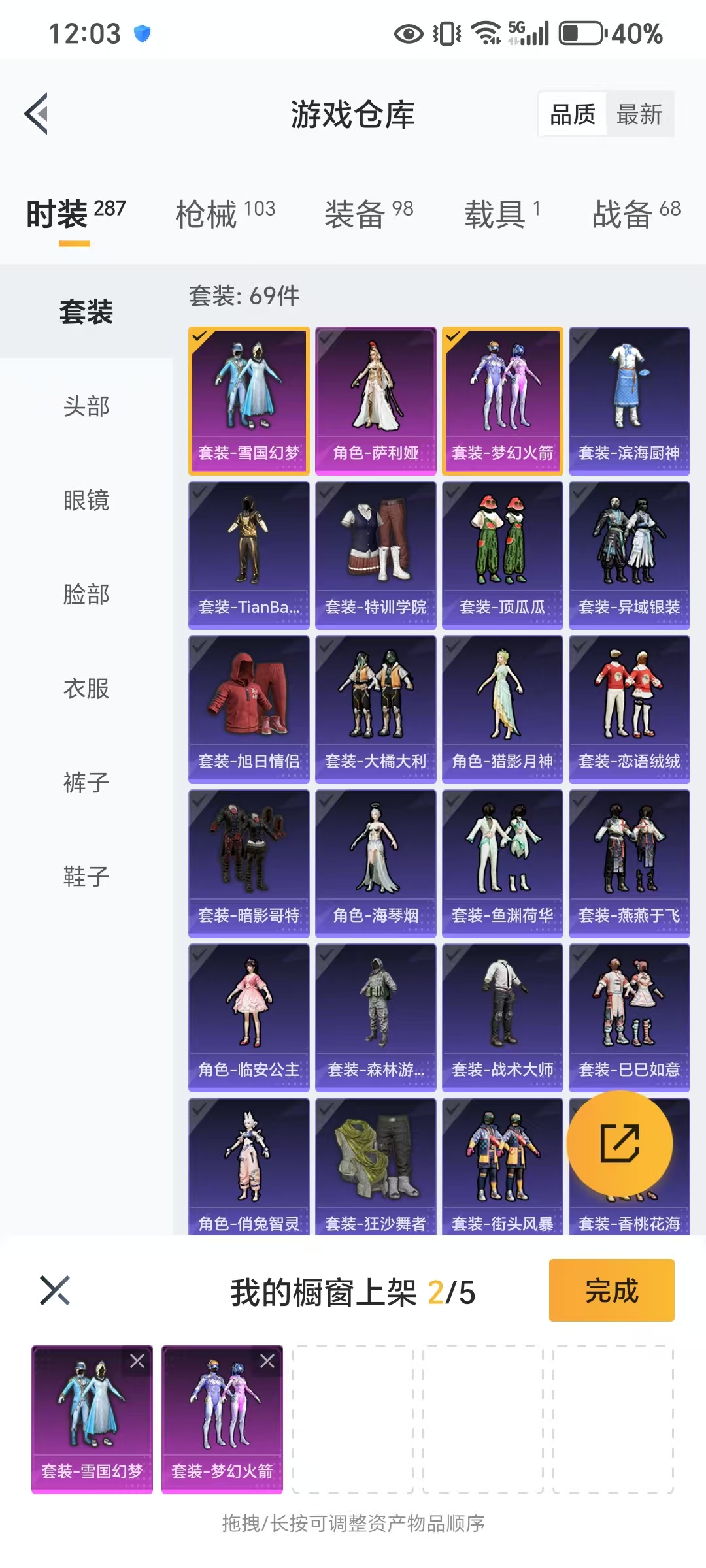Go back from 游戏仓库

click(37, 114)
